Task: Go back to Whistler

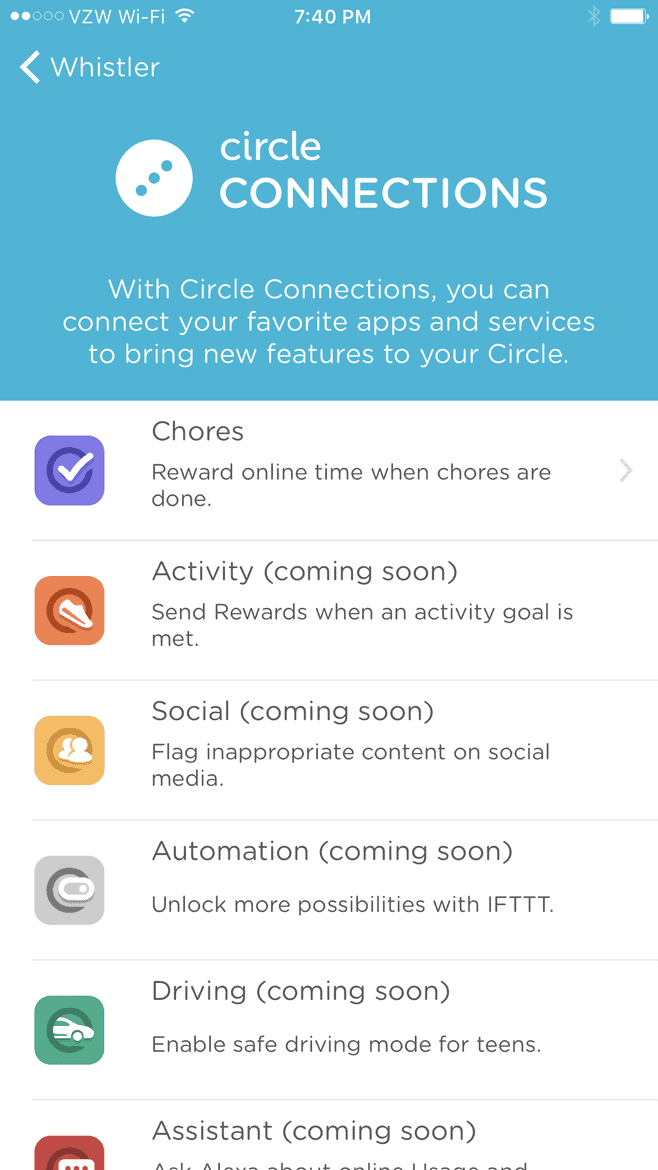Action: [x=90, y=67]
